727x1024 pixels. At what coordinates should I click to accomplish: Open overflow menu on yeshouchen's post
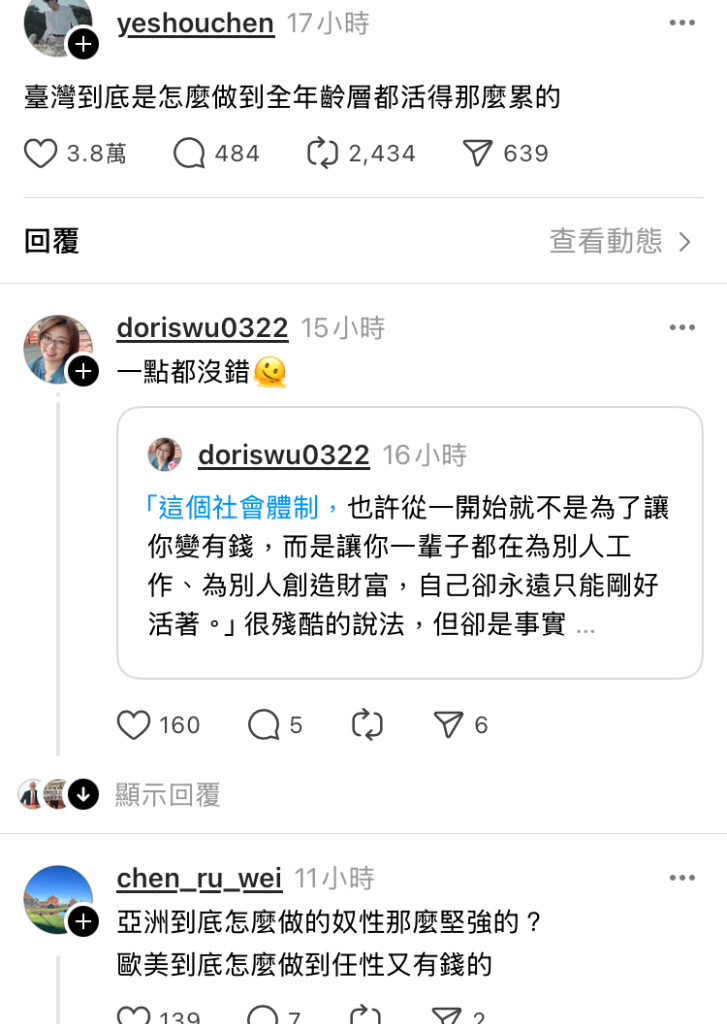click(682, 23)
